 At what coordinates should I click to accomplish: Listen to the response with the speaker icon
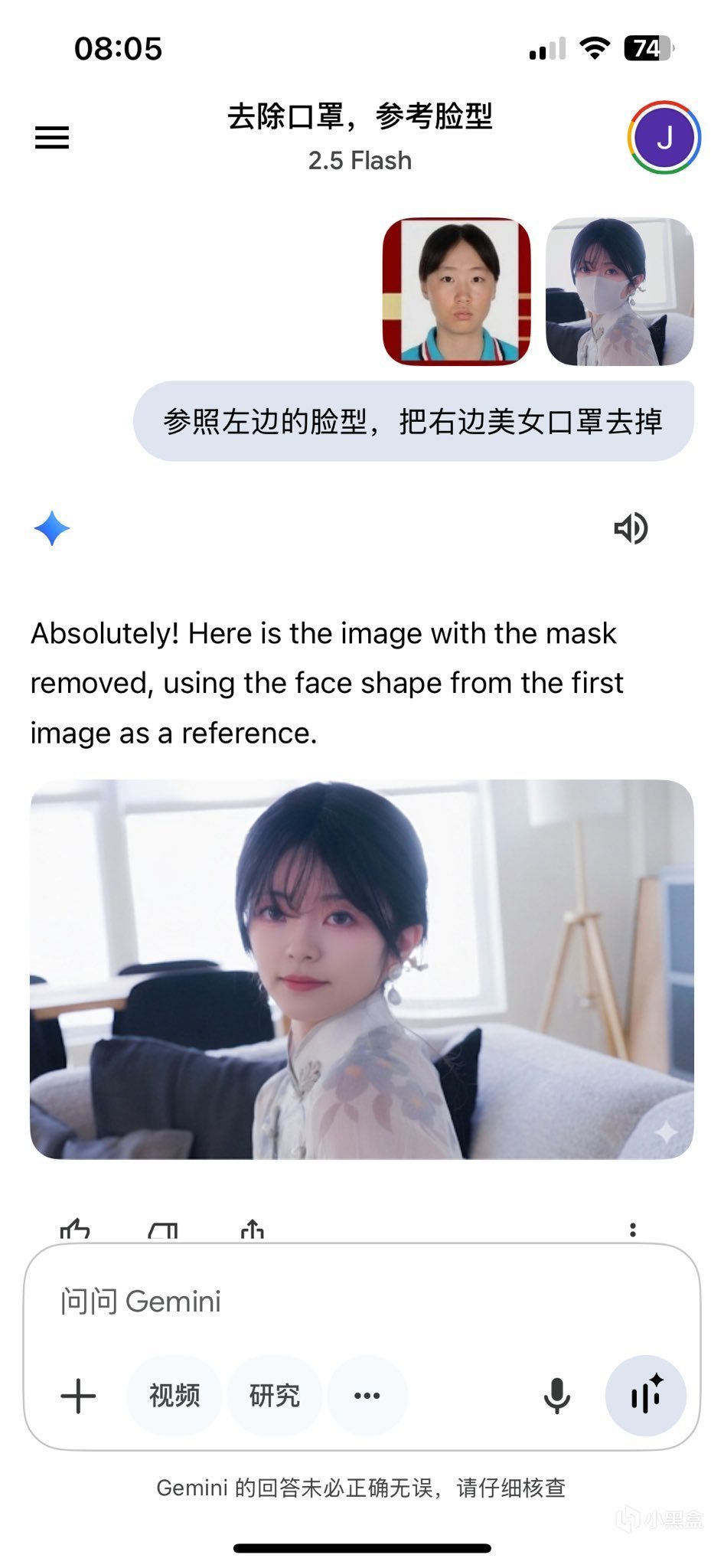coord(631,528)
